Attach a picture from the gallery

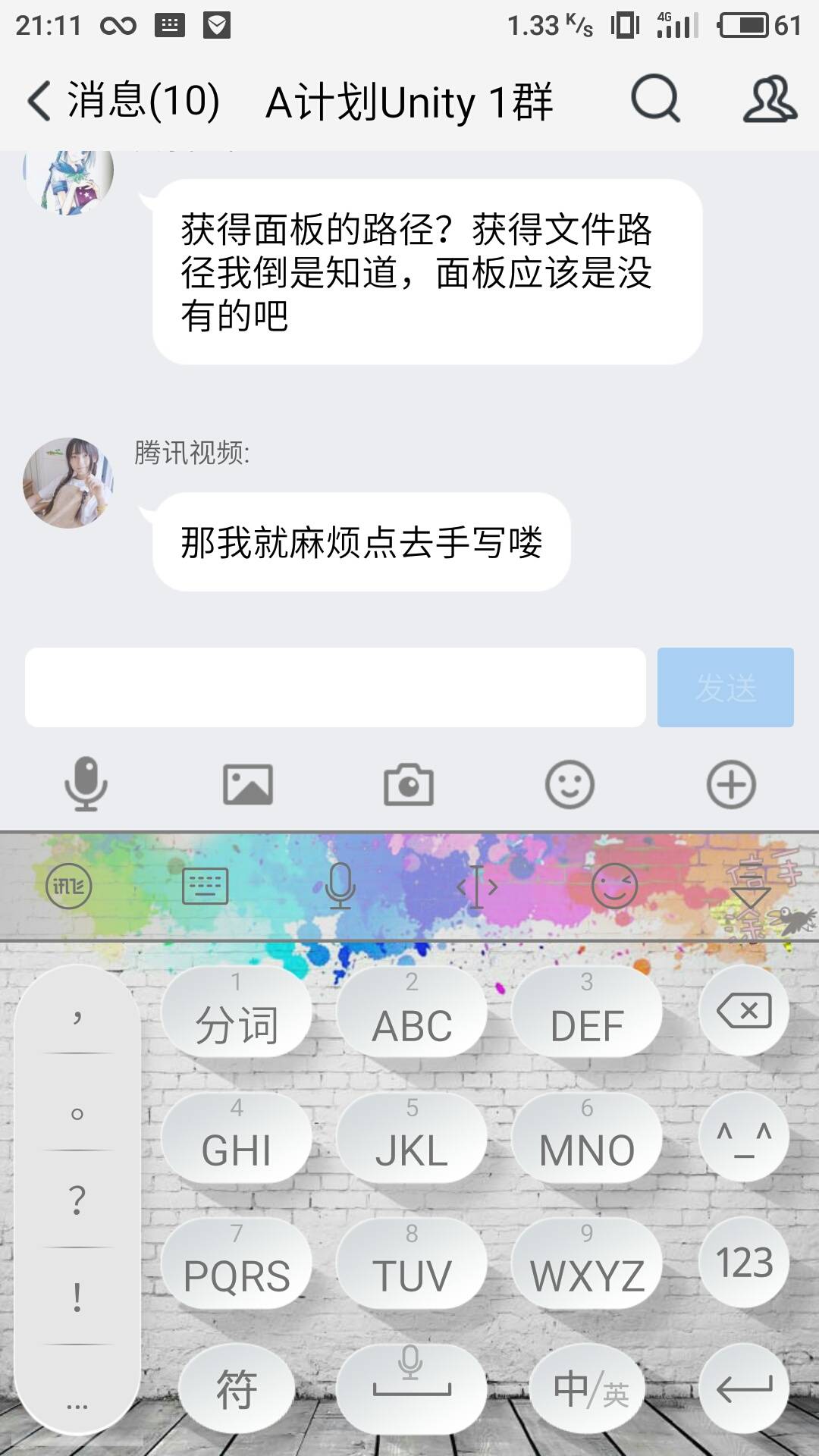[x=247, y=784]
